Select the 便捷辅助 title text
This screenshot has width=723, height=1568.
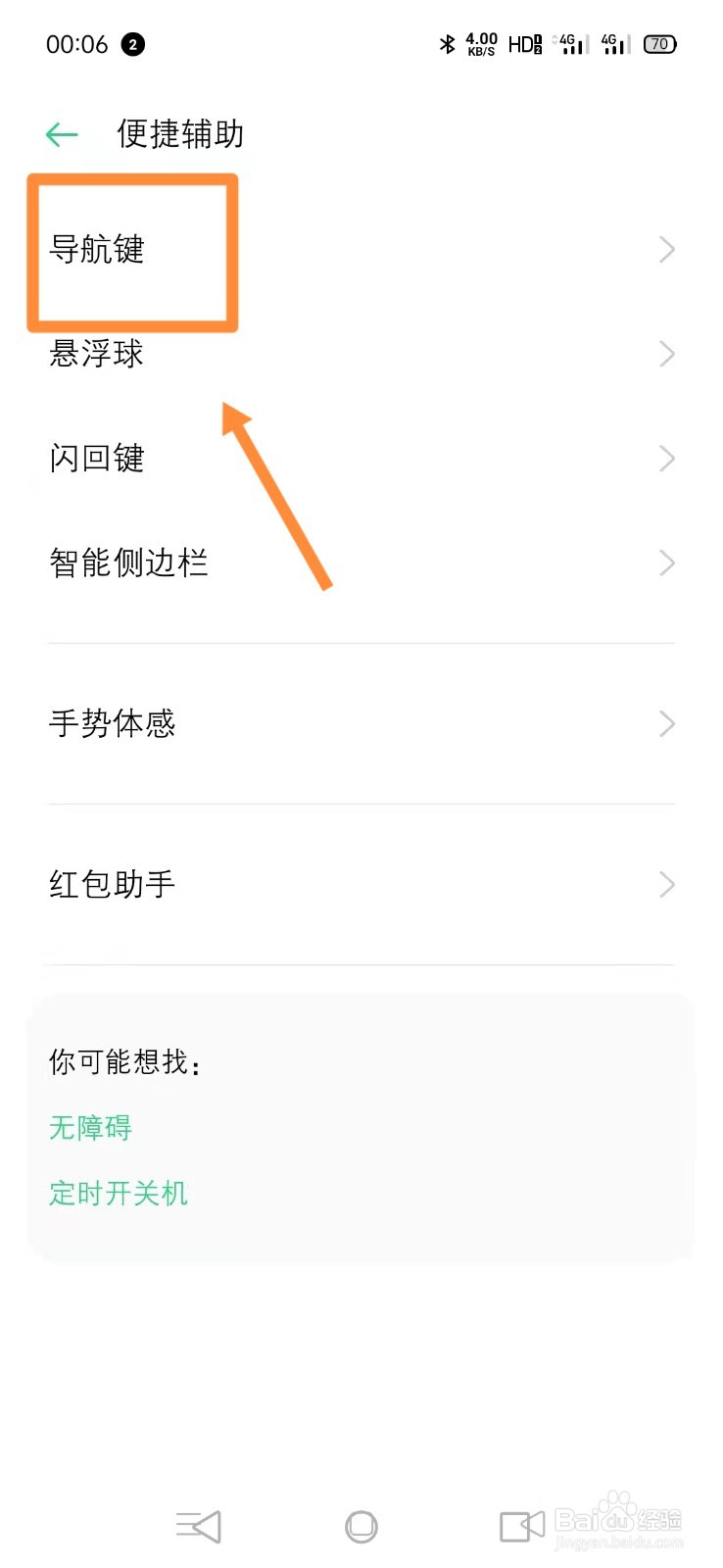180,134
